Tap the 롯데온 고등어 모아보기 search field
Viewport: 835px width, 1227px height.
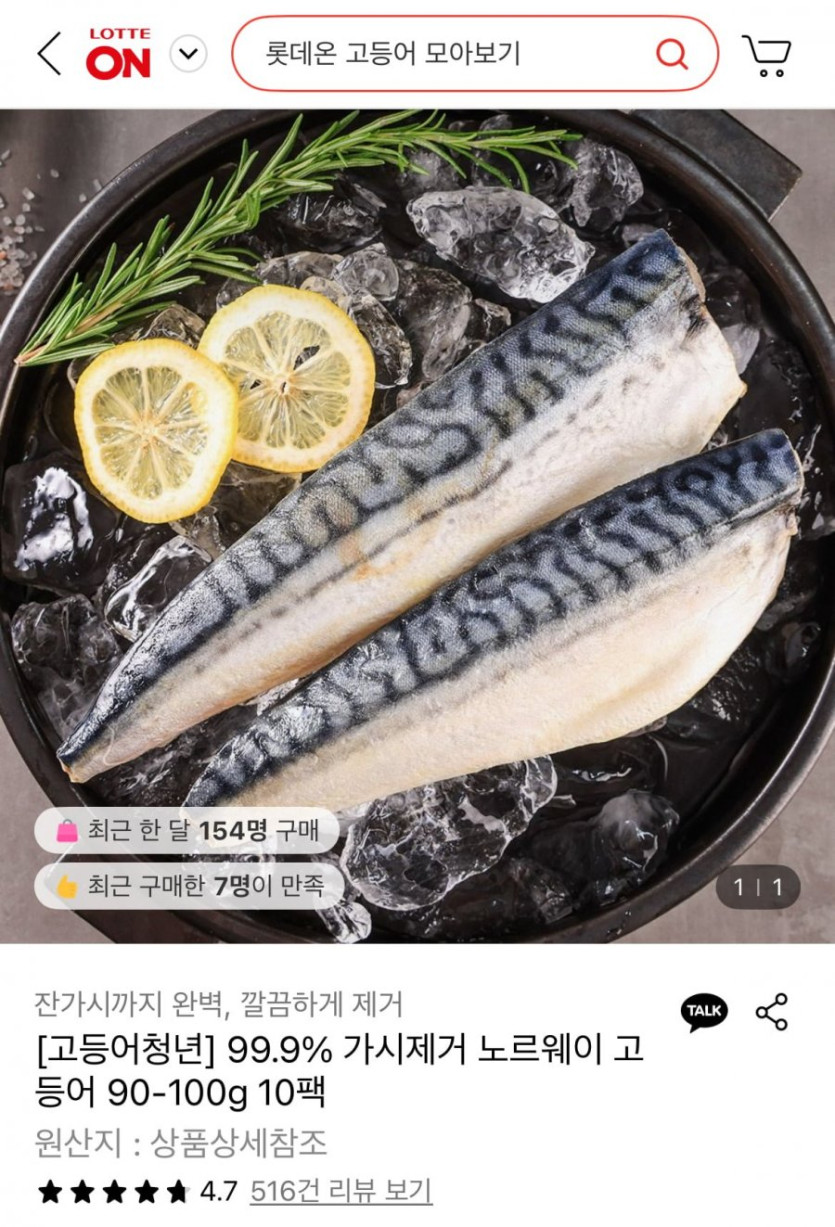440,53
